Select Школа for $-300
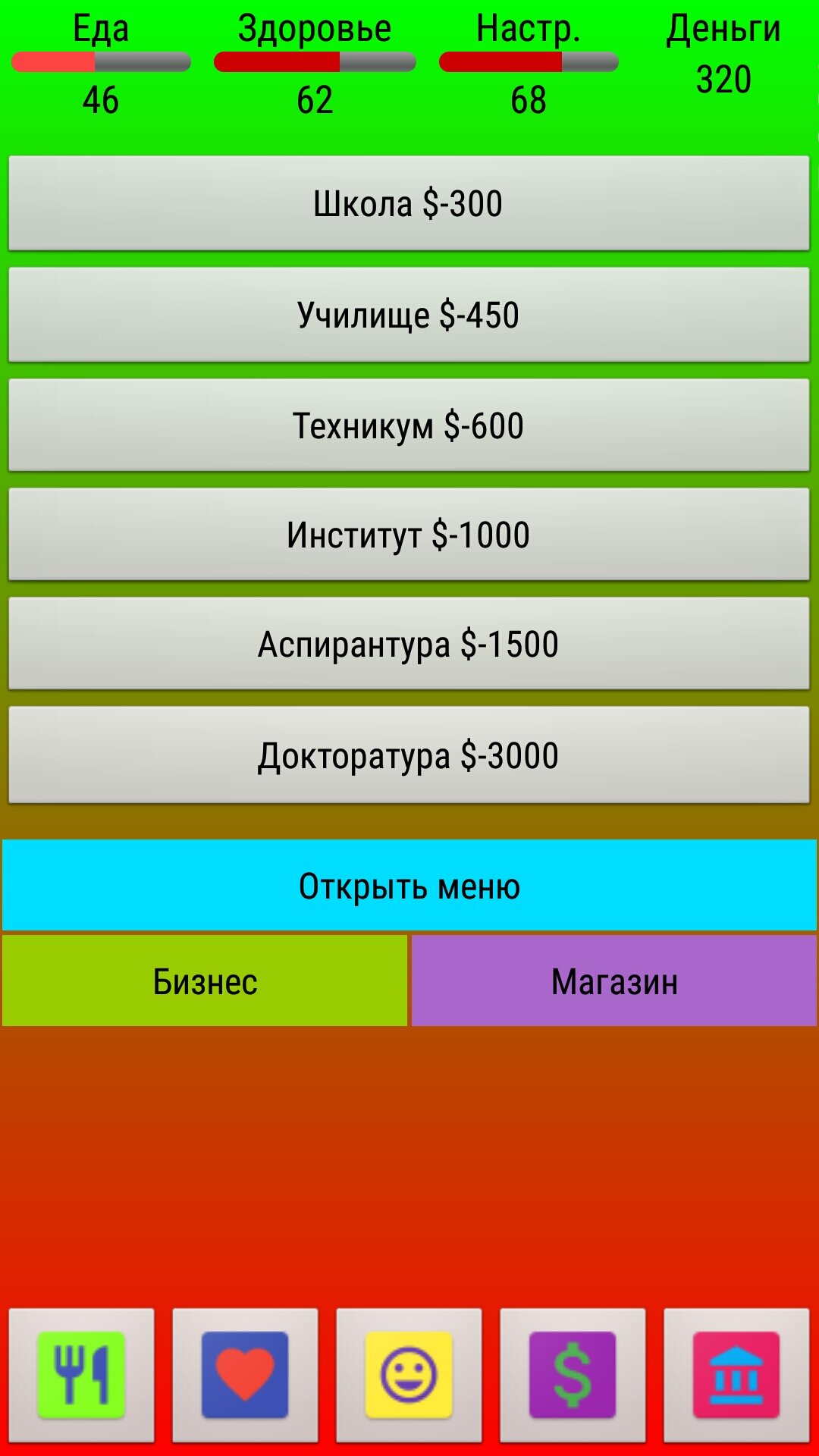Viewport: 819px width, 1456px height. pyautogui.click(x=409, y=203)
